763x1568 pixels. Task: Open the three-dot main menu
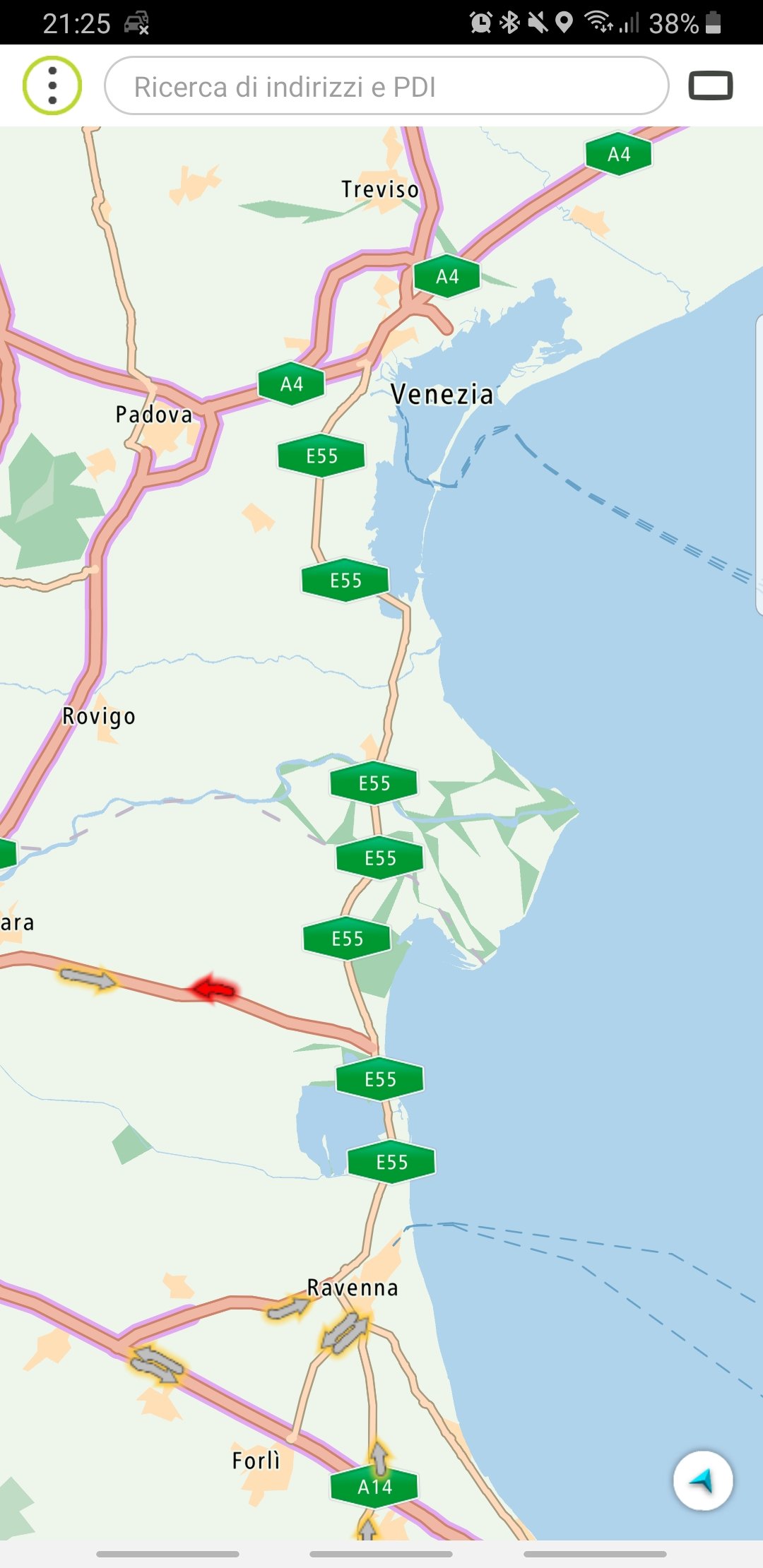[52, 85]
